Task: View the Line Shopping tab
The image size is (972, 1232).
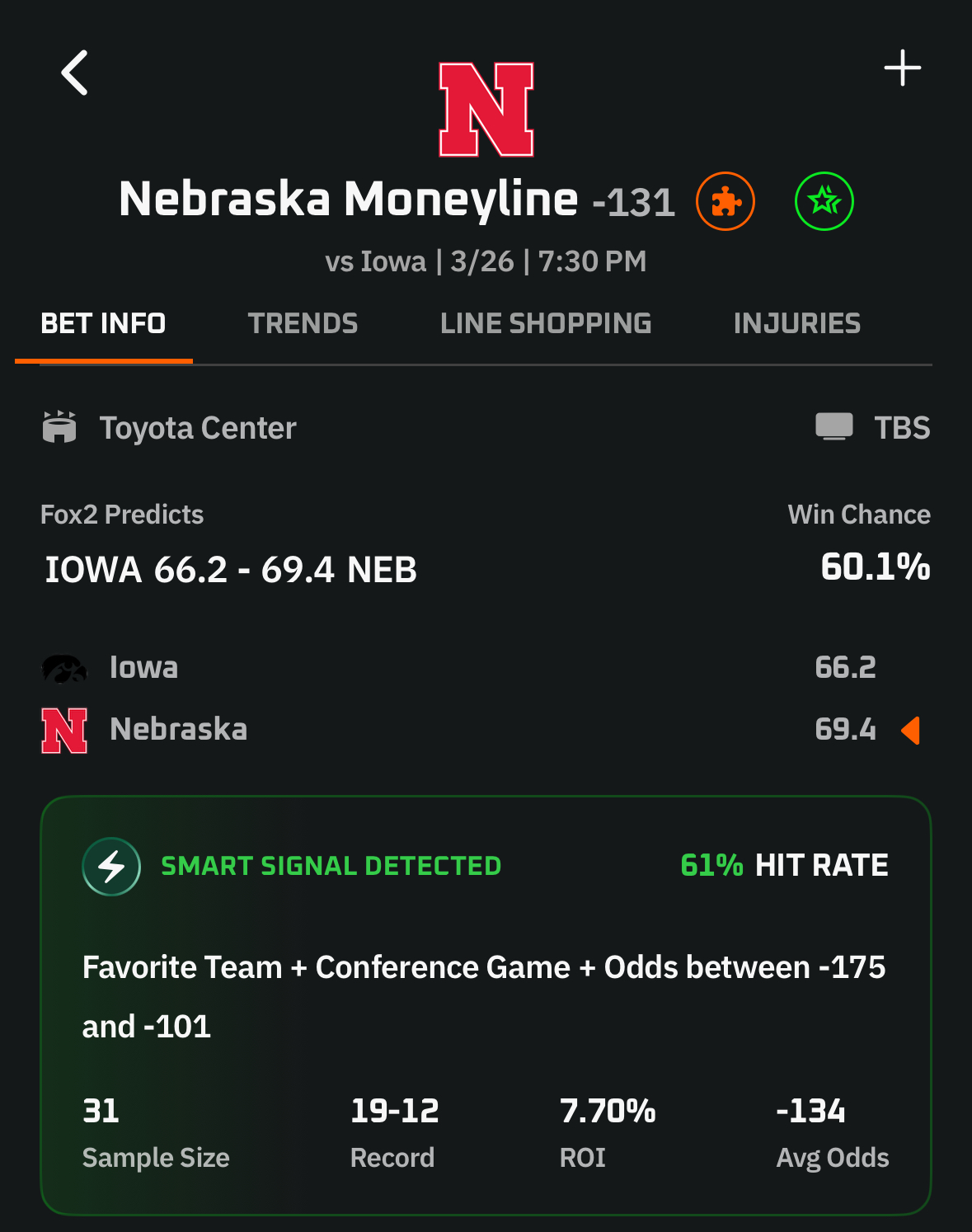Action: 545,323
